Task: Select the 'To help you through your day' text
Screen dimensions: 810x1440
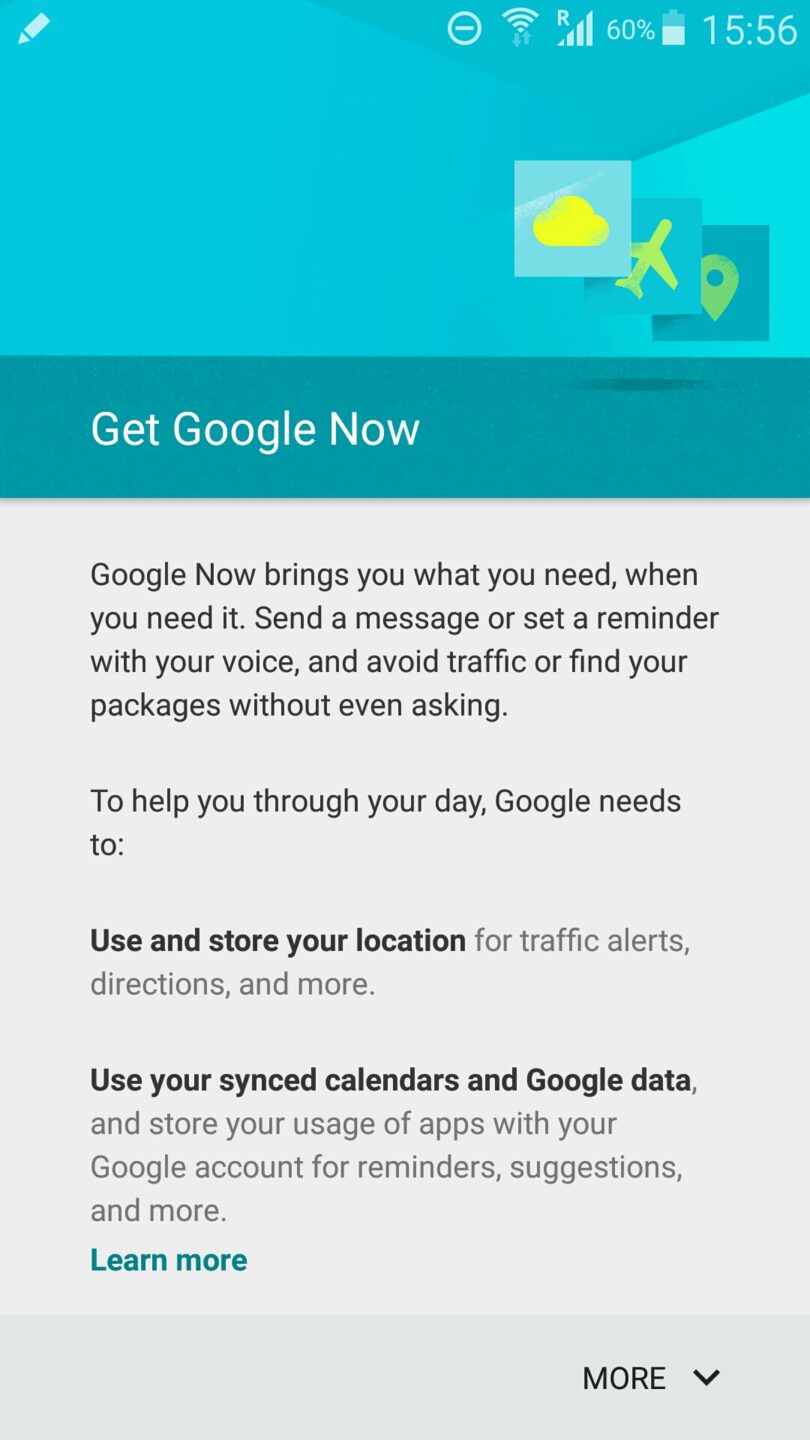Action: click(386, 820)
